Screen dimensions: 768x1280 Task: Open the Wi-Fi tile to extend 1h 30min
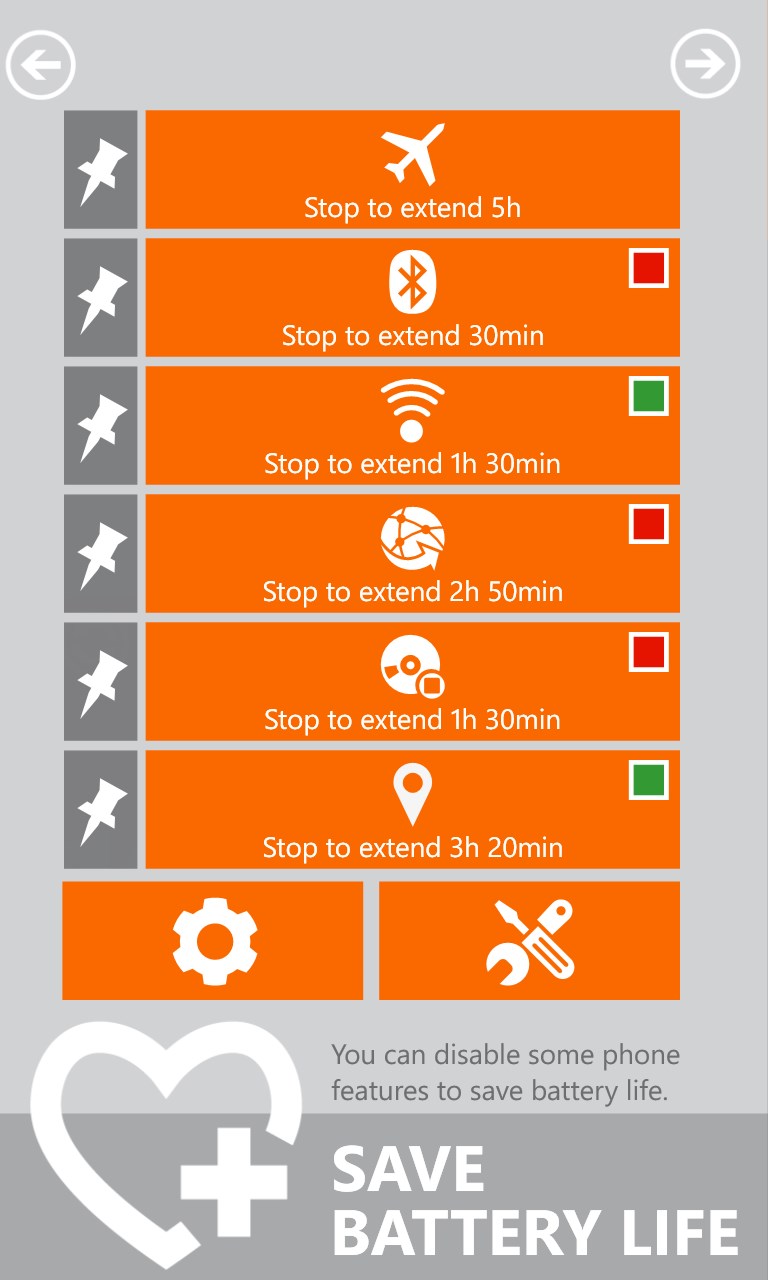point(412,426)
